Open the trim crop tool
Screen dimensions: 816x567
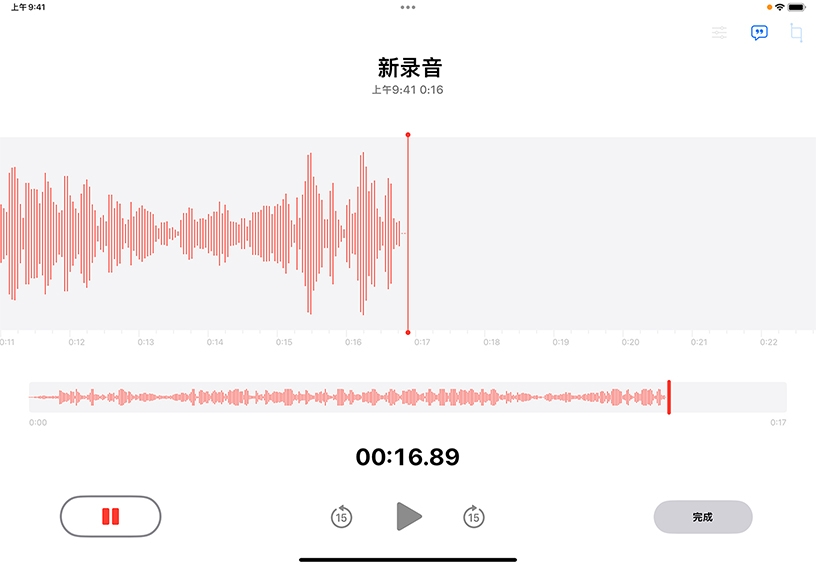(796, 33)
